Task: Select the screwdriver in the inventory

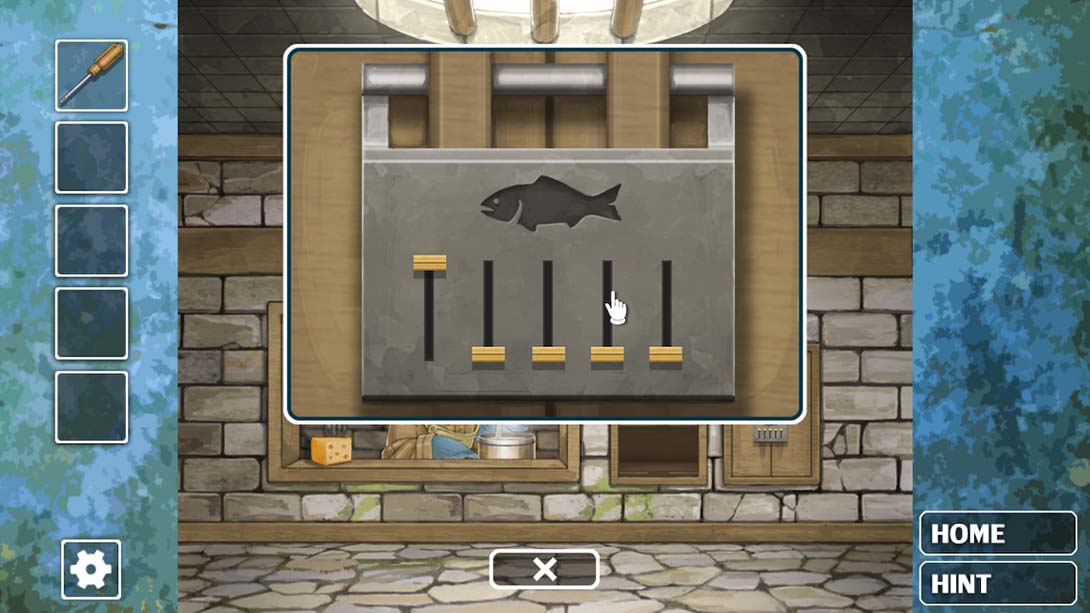Action: [91, 75]
